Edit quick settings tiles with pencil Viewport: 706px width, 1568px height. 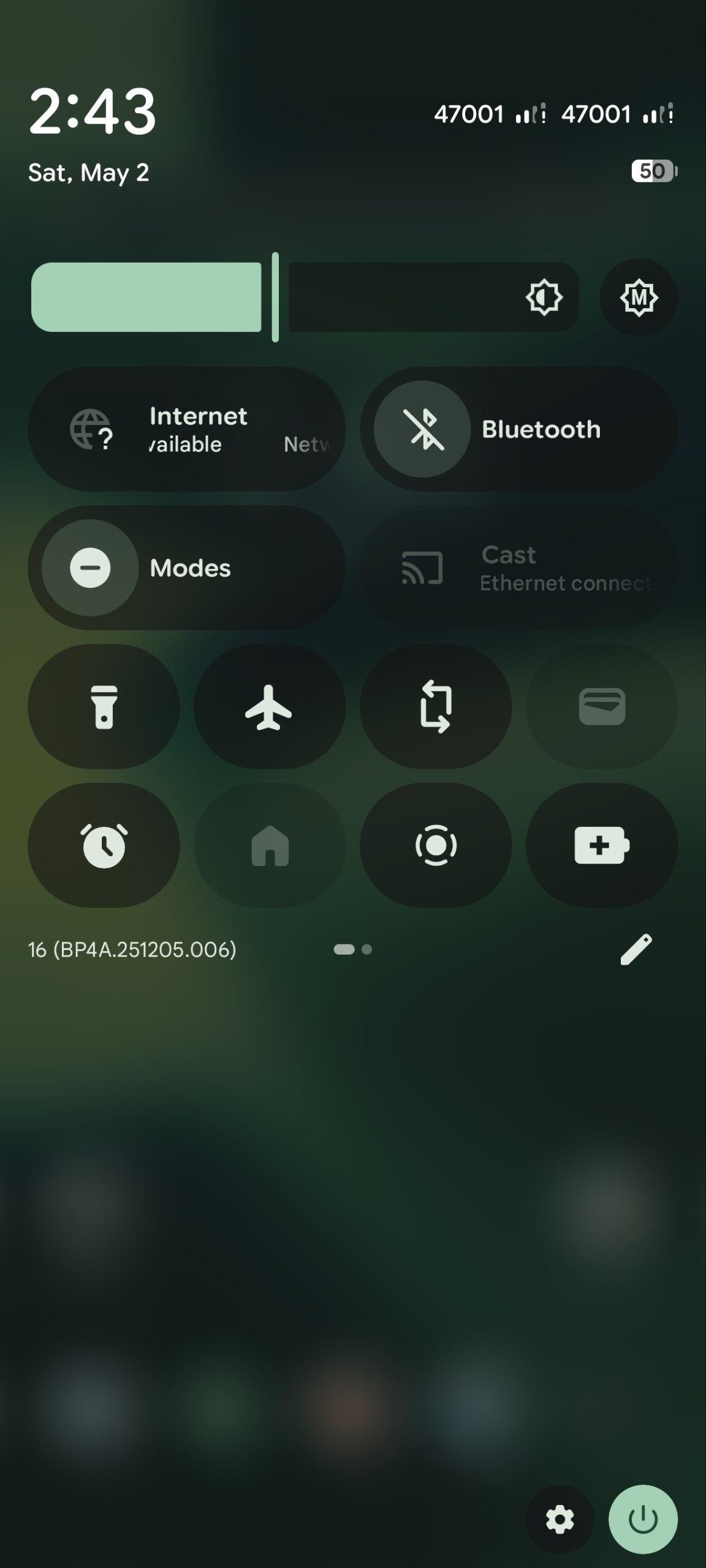point(636,949)
